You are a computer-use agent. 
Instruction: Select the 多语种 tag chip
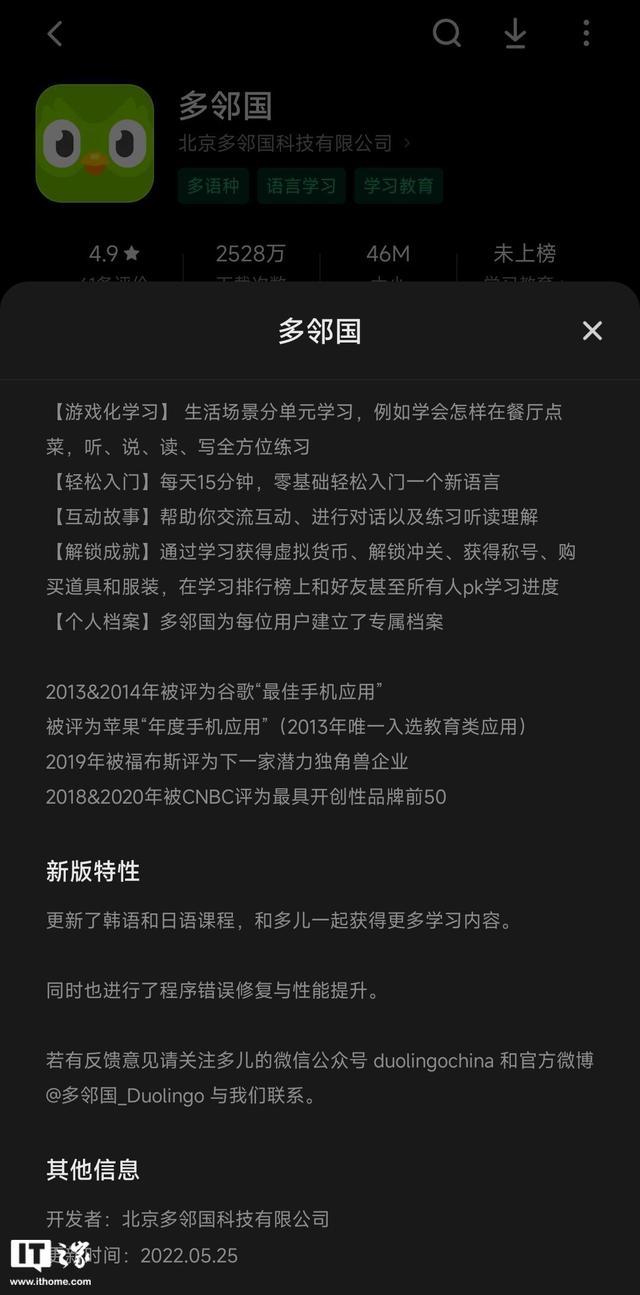pyautogui.click(x=213, y=186)
